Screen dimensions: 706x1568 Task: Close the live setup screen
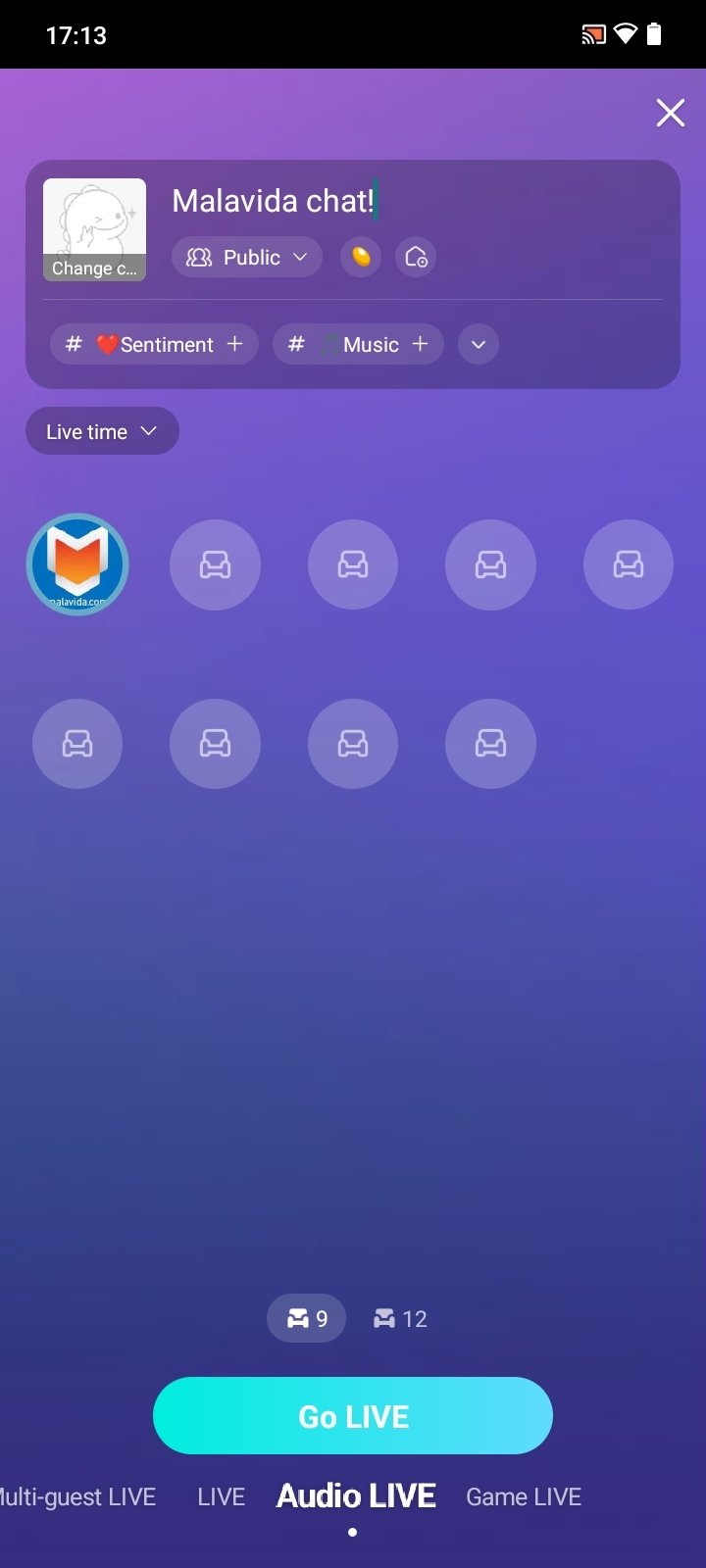click(671, 113)
